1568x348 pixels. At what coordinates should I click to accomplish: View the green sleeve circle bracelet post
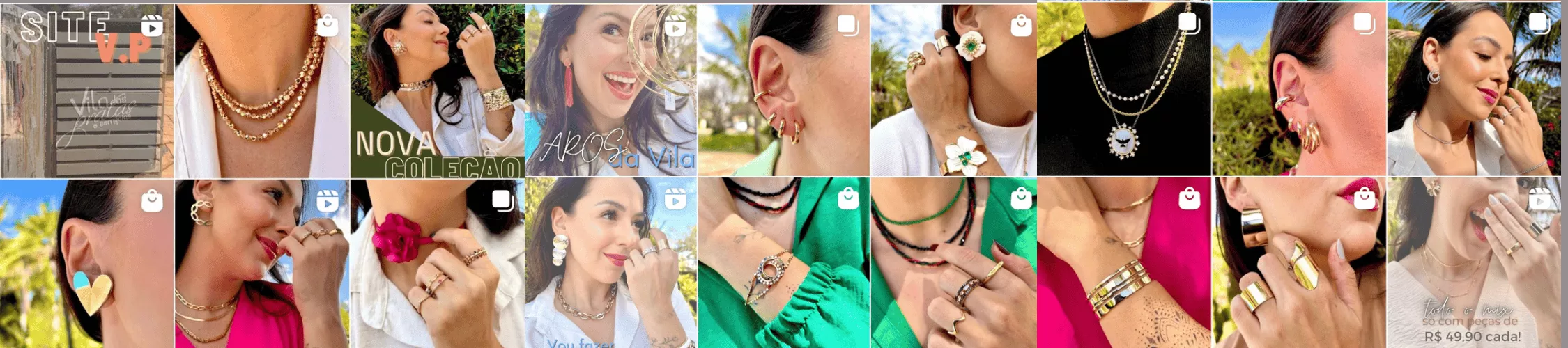click(x=783, y=263)
